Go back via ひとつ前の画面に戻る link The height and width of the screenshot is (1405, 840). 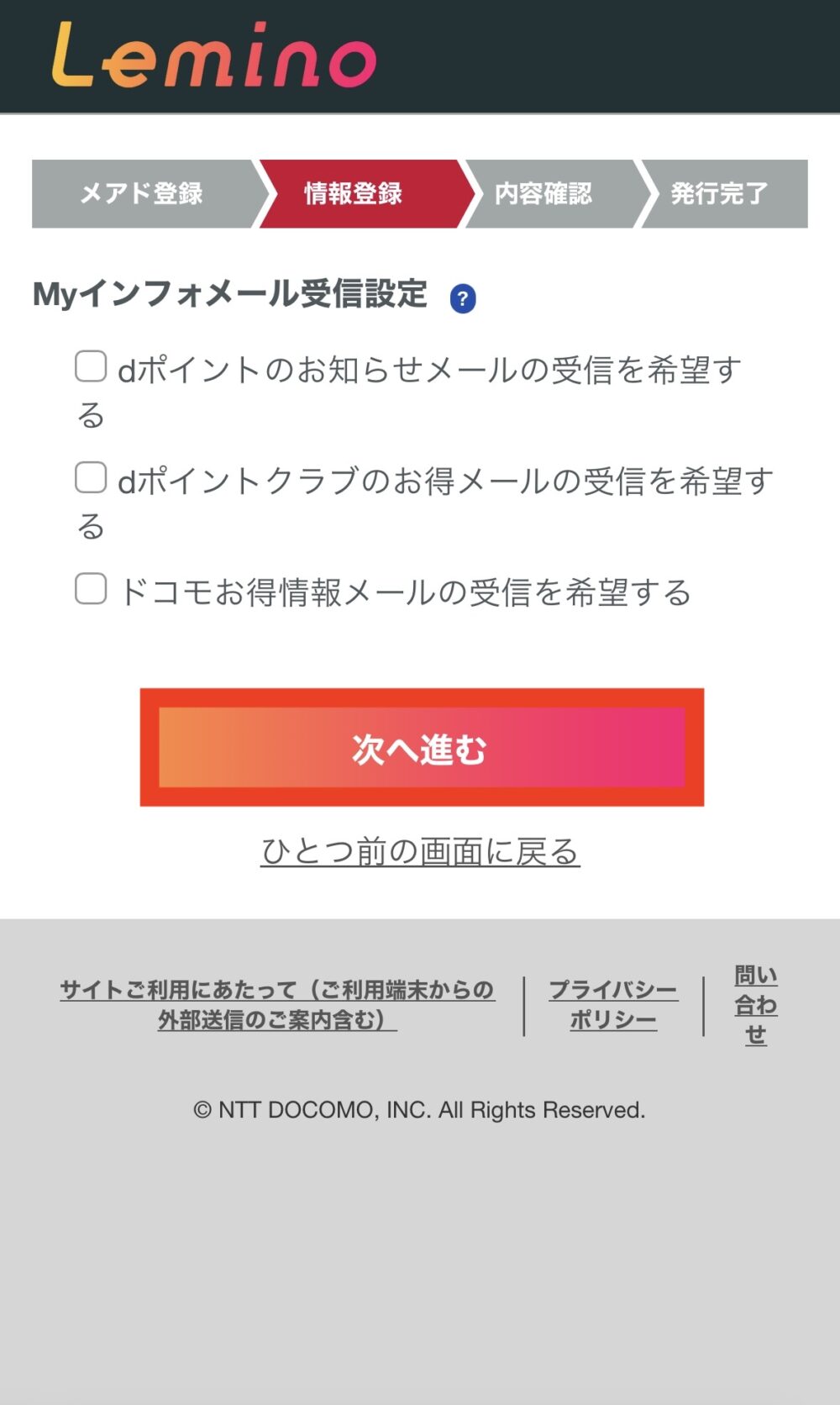420,851
